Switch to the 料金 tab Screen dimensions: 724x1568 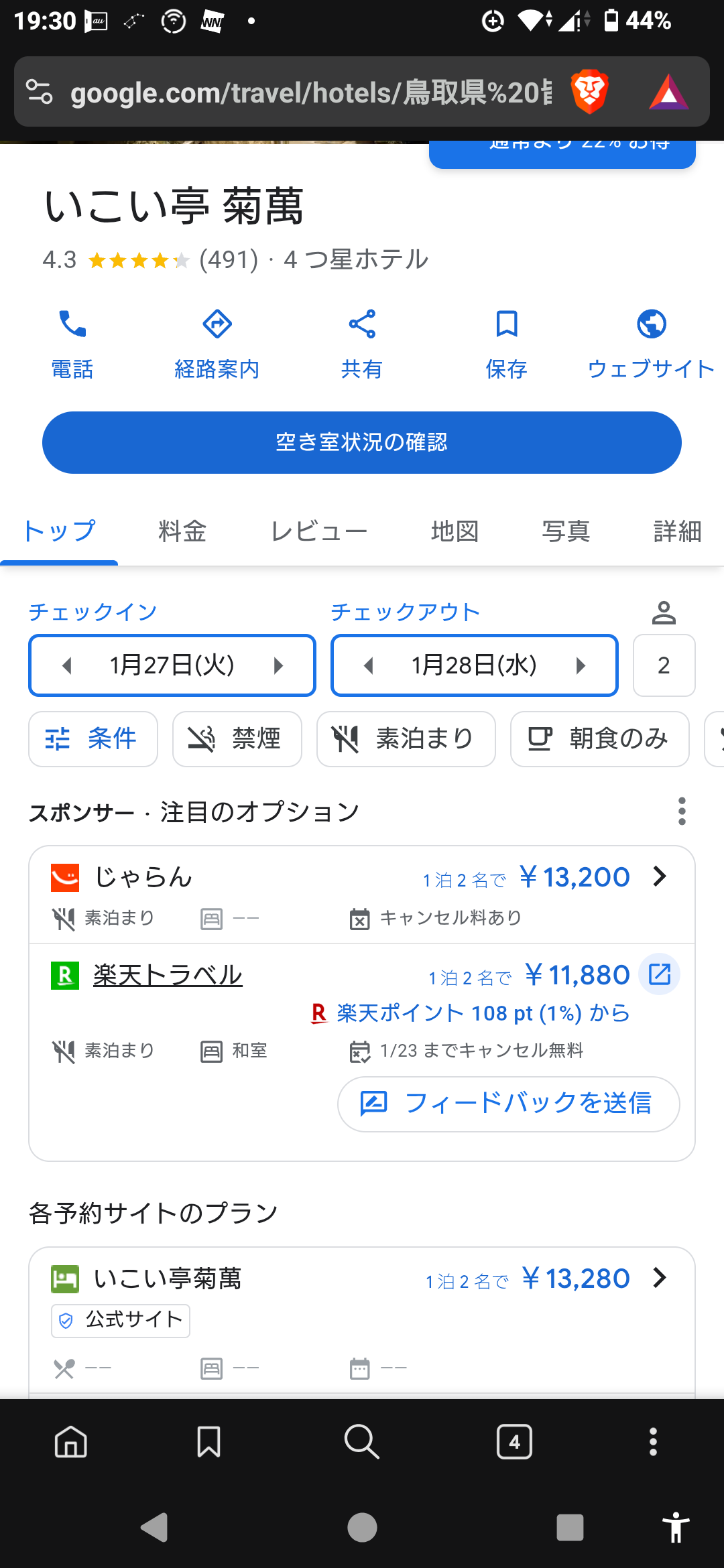click(182, 531)
